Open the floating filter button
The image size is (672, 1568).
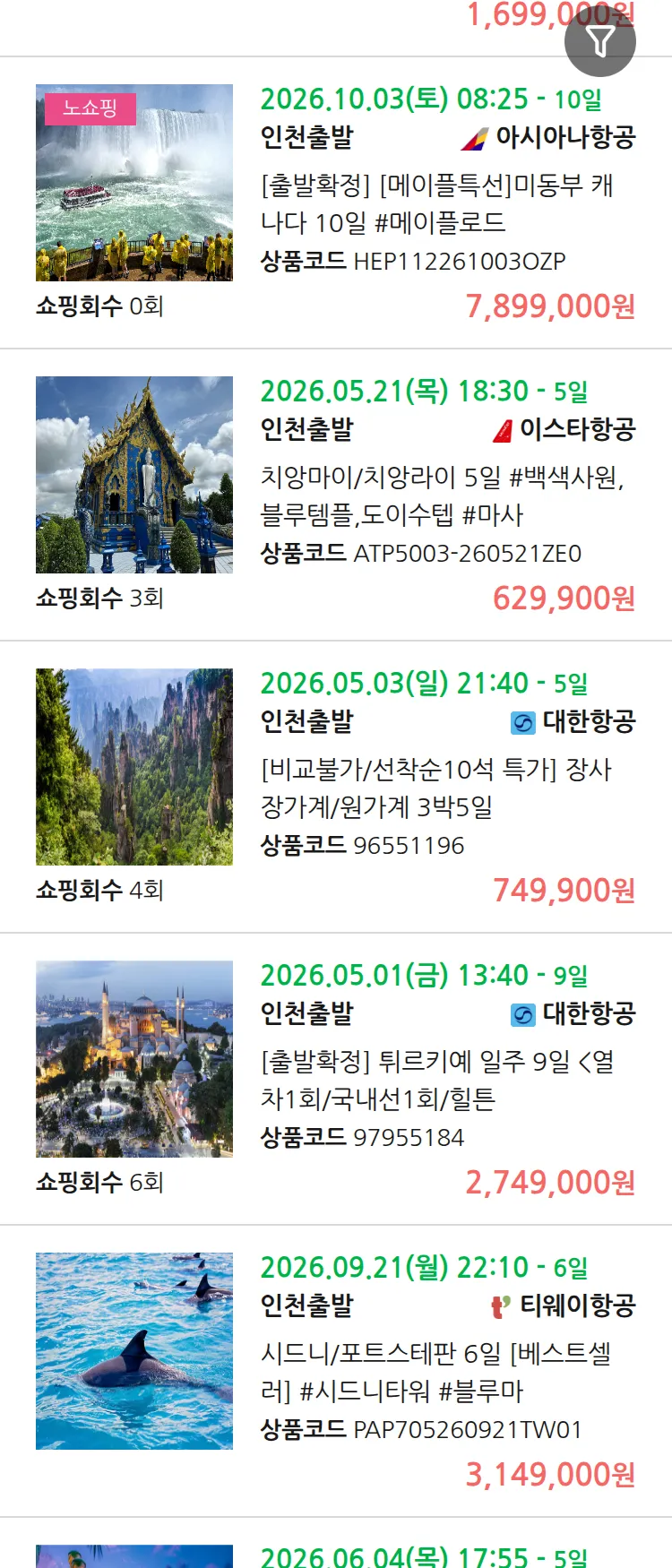[x=600, y=40]
